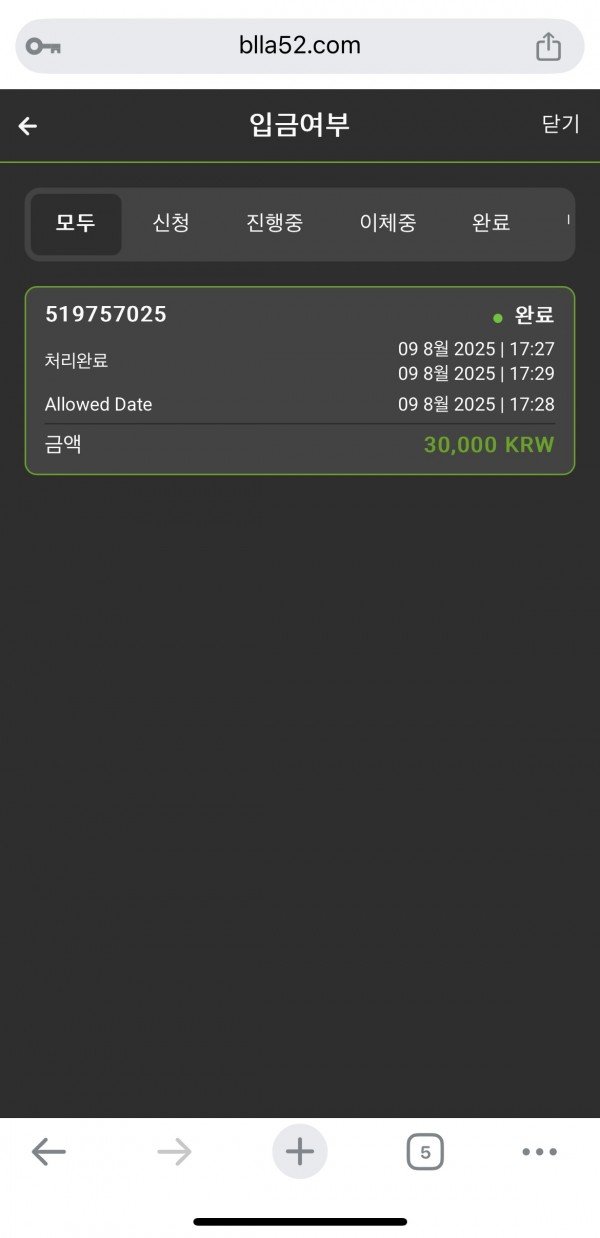Share this page from the address bar

click(548, 46)
